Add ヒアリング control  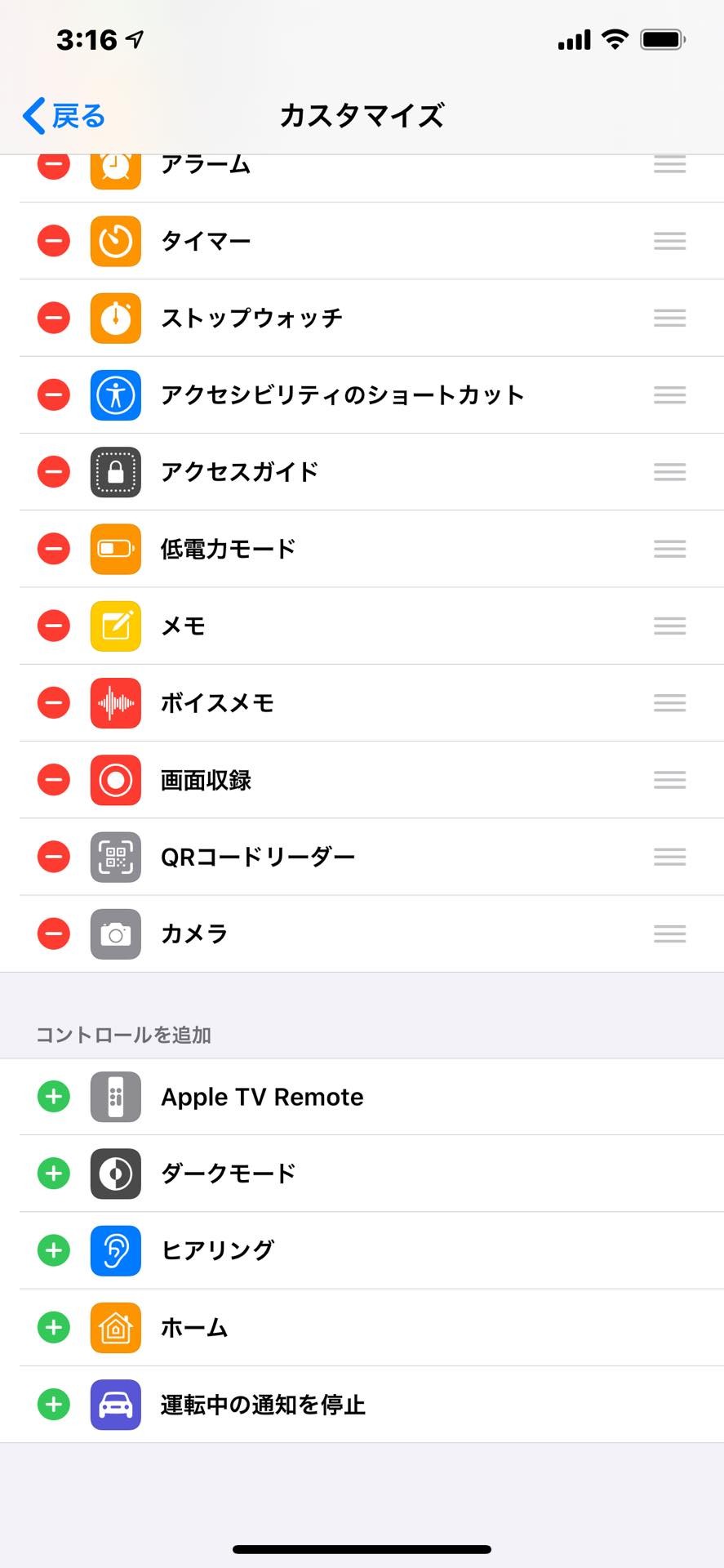pyautogui.click(x=54, y=1250)
